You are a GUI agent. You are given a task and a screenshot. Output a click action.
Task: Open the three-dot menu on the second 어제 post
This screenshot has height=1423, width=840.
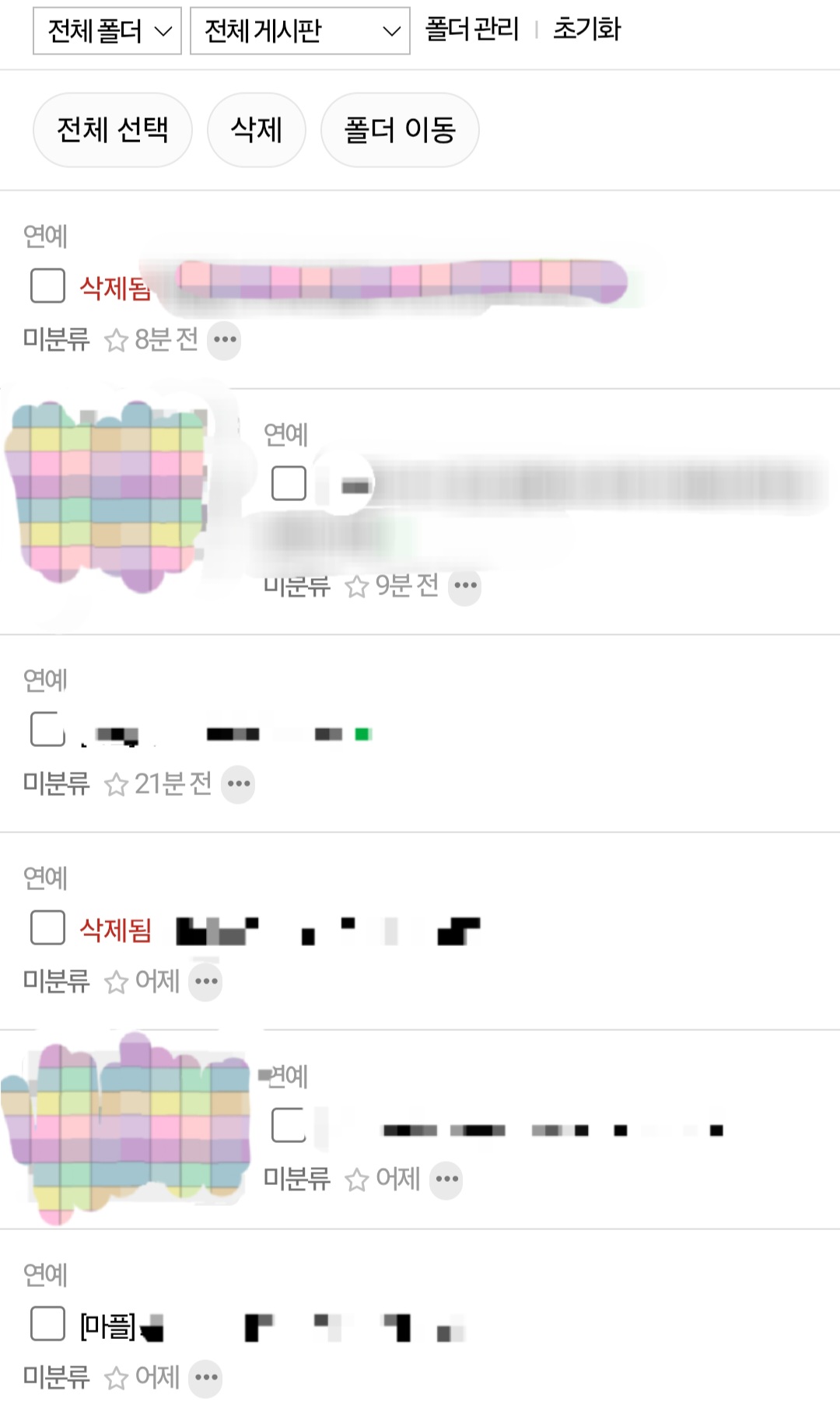[x=445, y=1180]
